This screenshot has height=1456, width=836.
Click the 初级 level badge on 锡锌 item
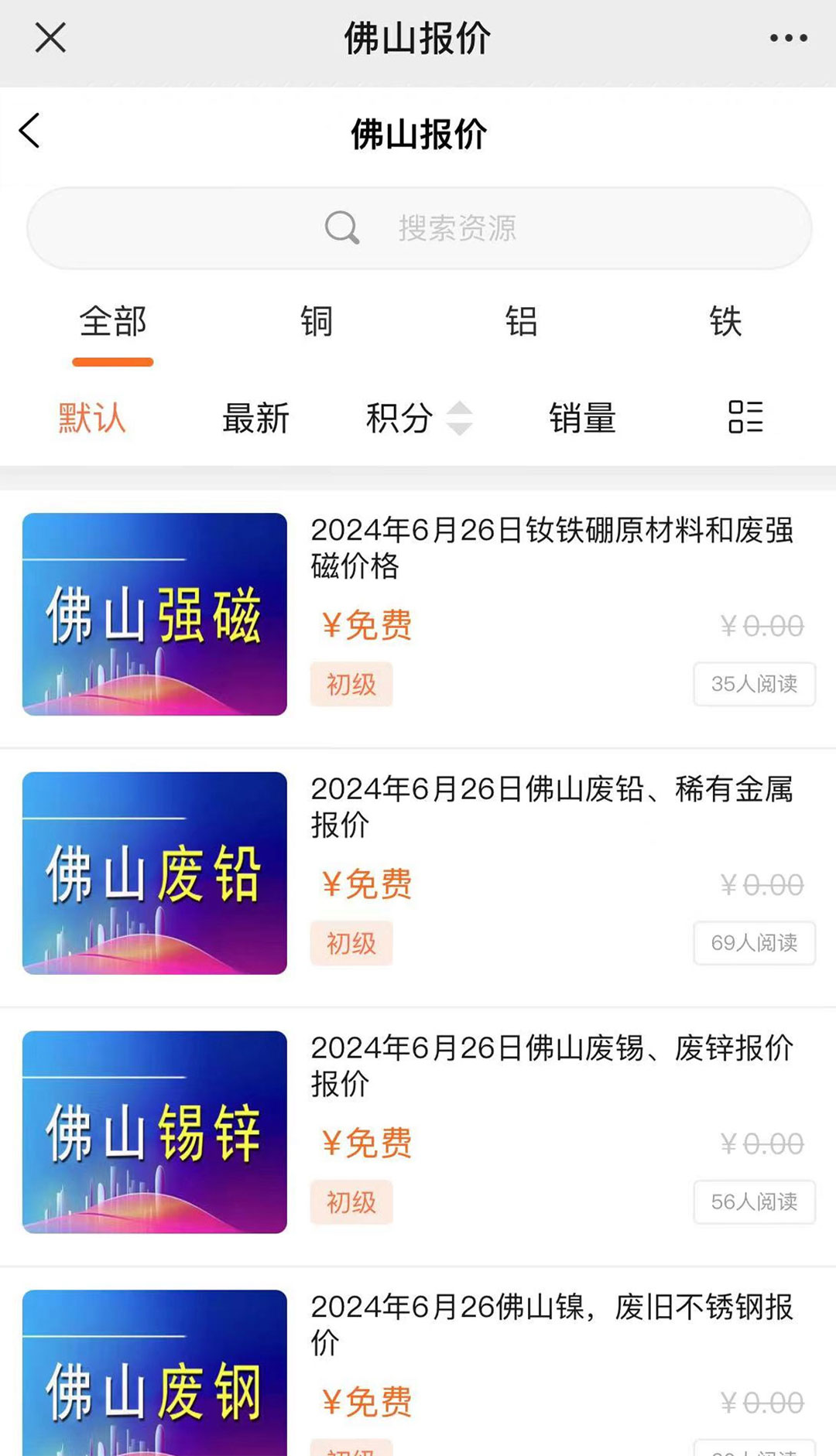click(x=351, y=1203)
